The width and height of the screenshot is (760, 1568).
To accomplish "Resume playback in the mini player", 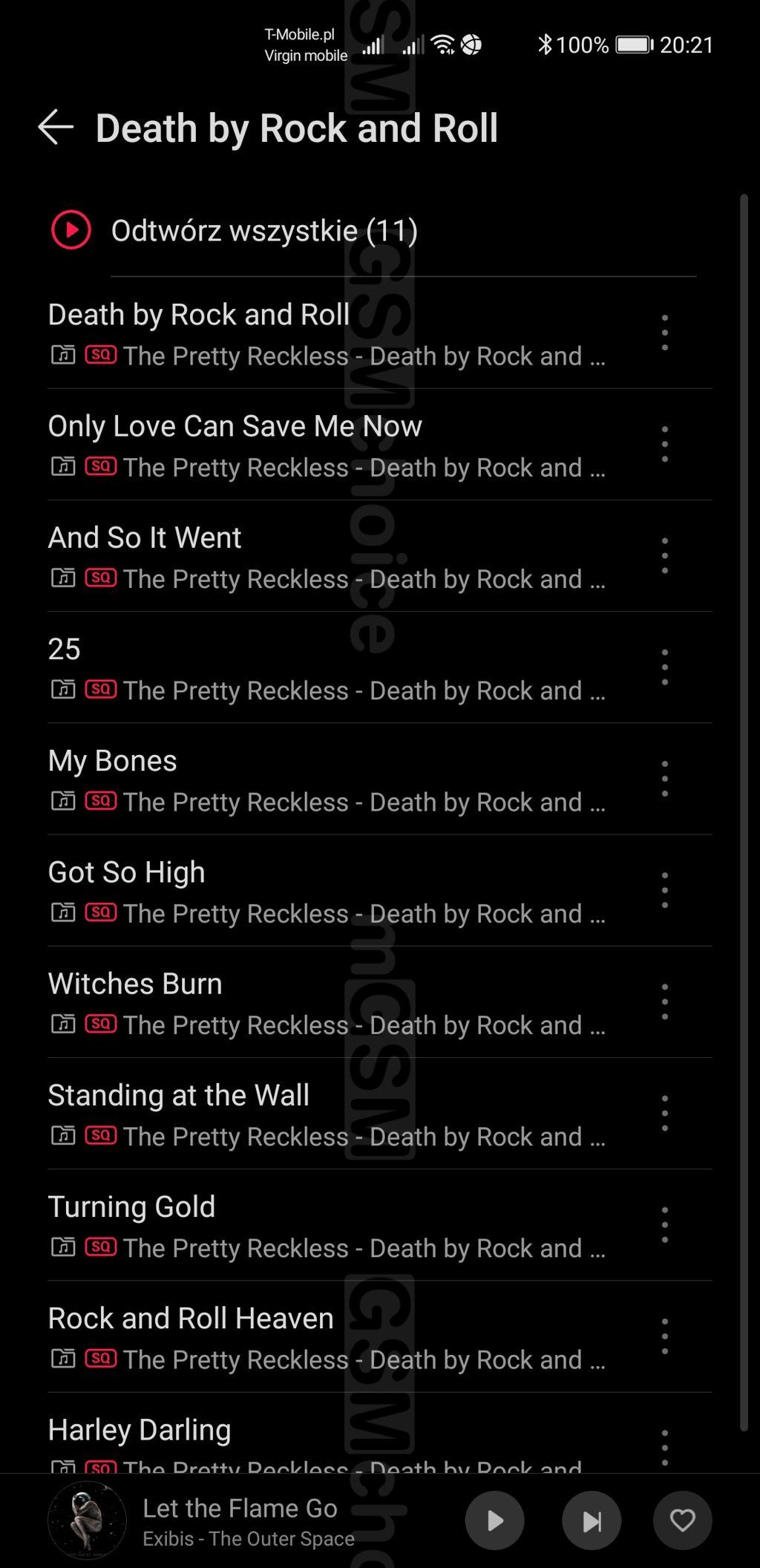I will point(494,1521).
